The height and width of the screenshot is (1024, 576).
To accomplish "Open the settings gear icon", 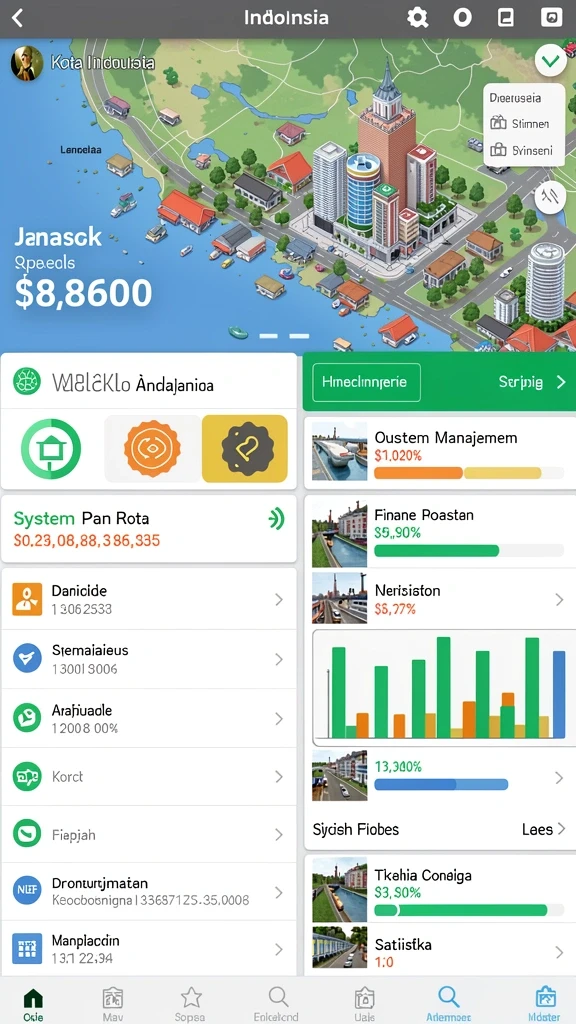I will 417,18.
